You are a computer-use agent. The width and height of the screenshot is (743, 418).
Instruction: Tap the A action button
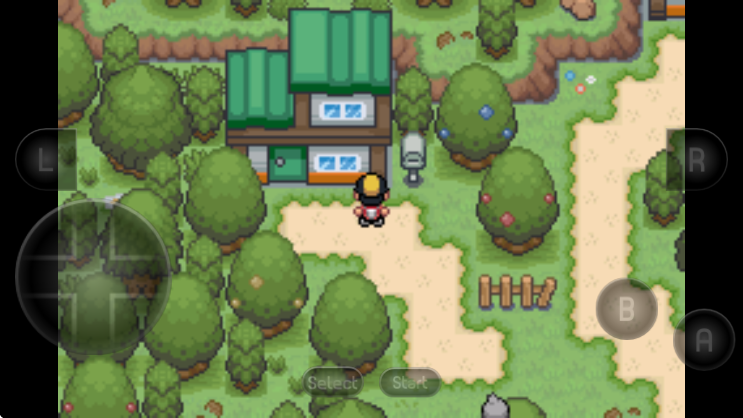(704, 340)
